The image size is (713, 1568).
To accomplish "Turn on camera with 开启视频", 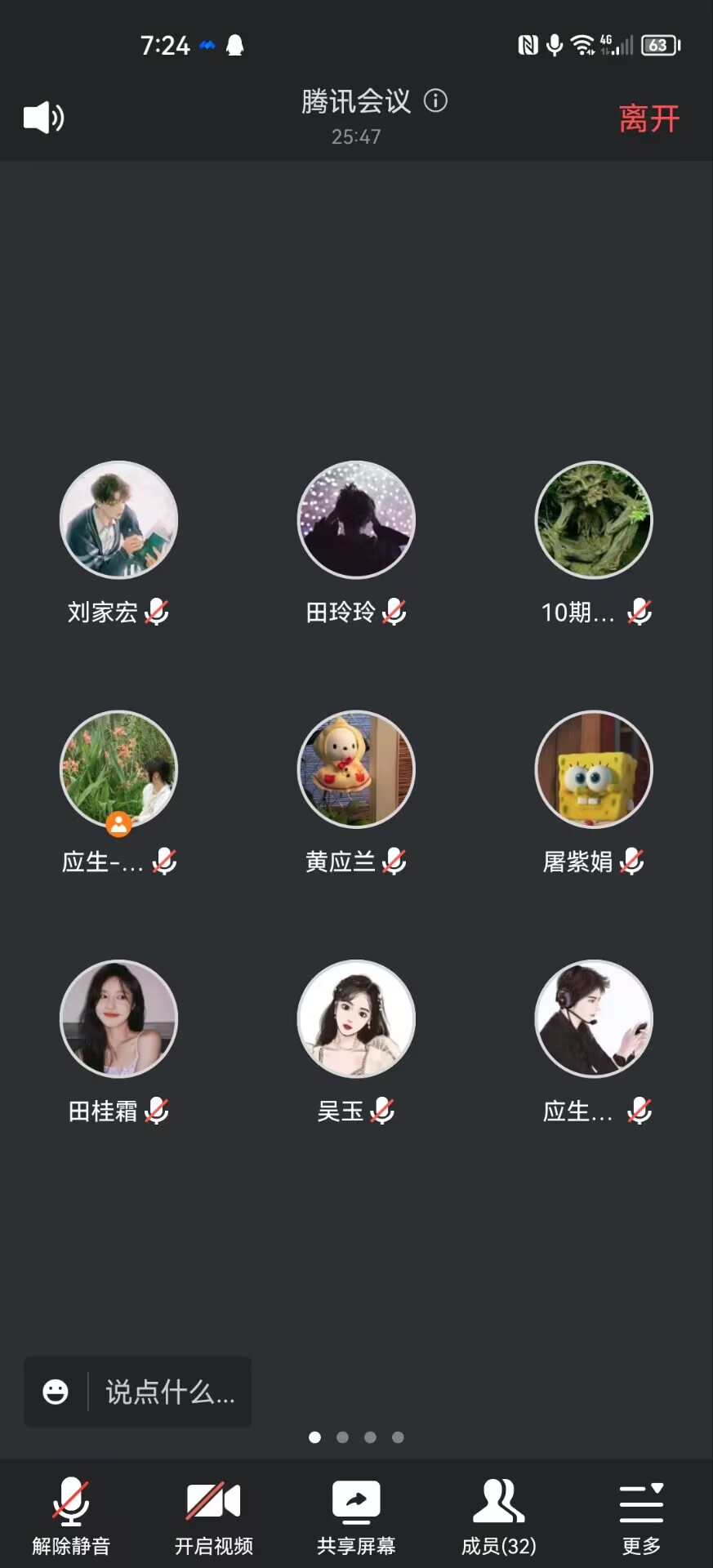I will [x=213, y=1516].
